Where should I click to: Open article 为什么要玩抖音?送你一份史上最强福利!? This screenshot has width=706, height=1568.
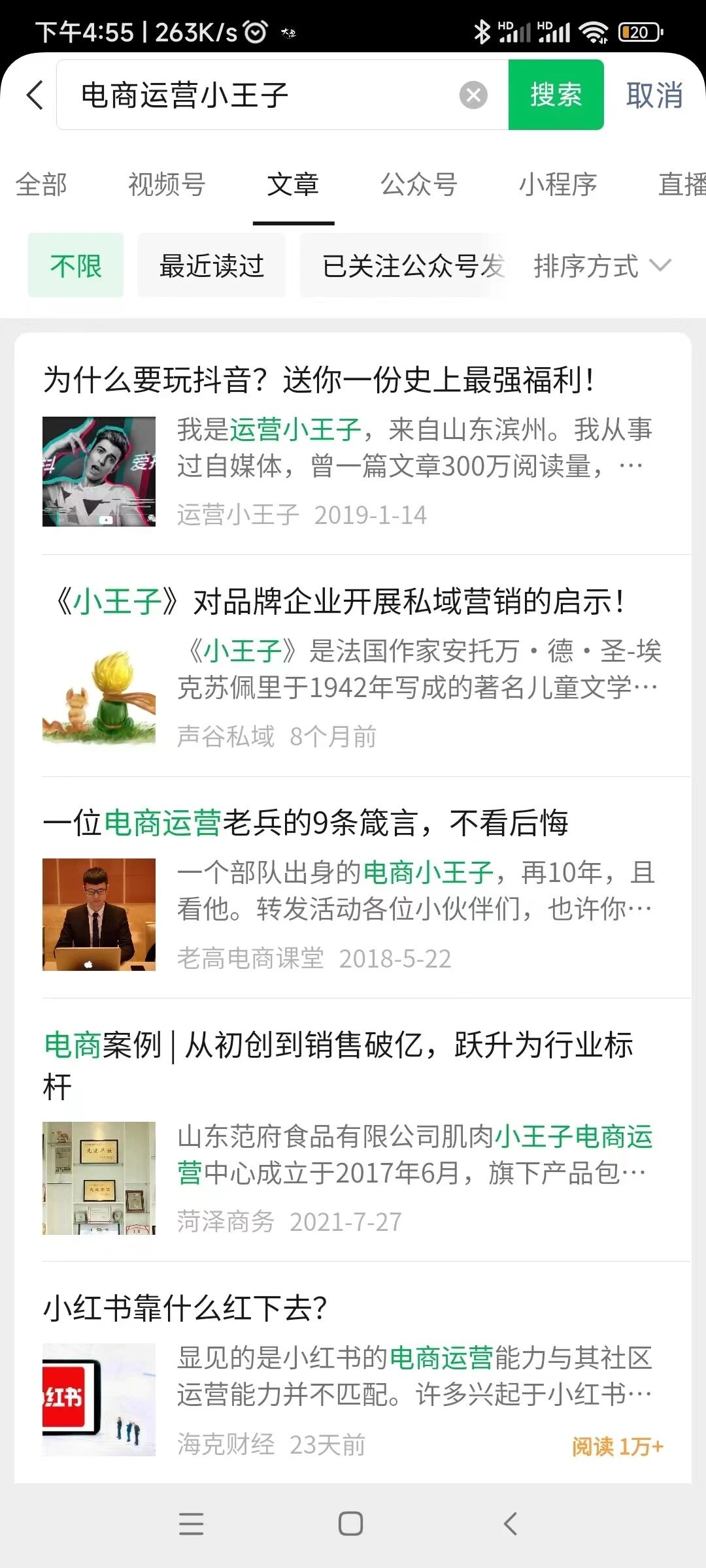[319, 380]
